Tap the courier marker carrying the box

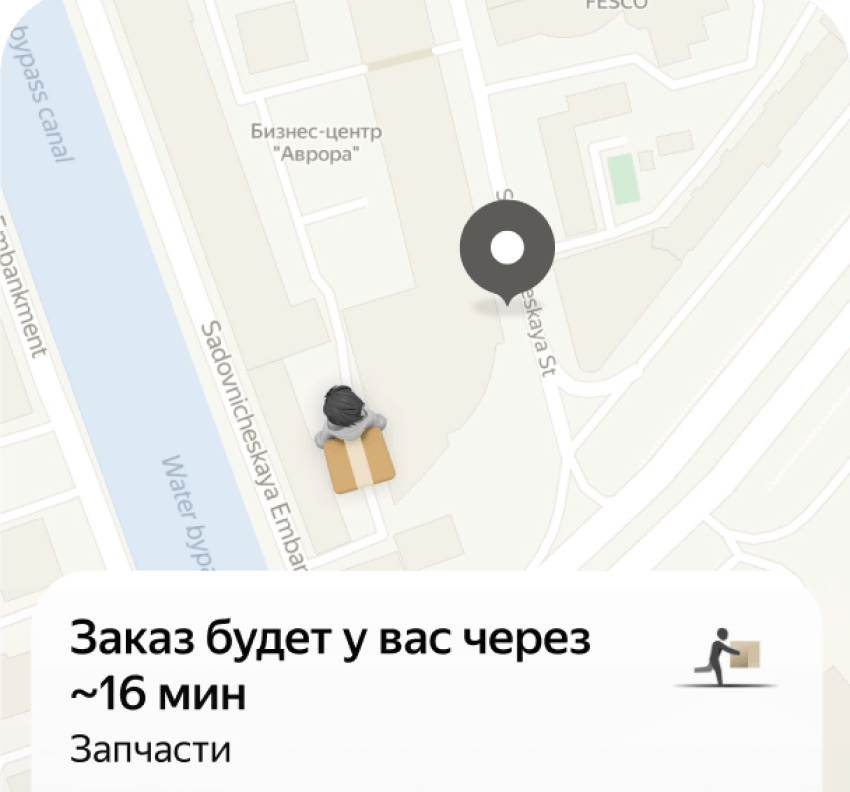(355, 440)
